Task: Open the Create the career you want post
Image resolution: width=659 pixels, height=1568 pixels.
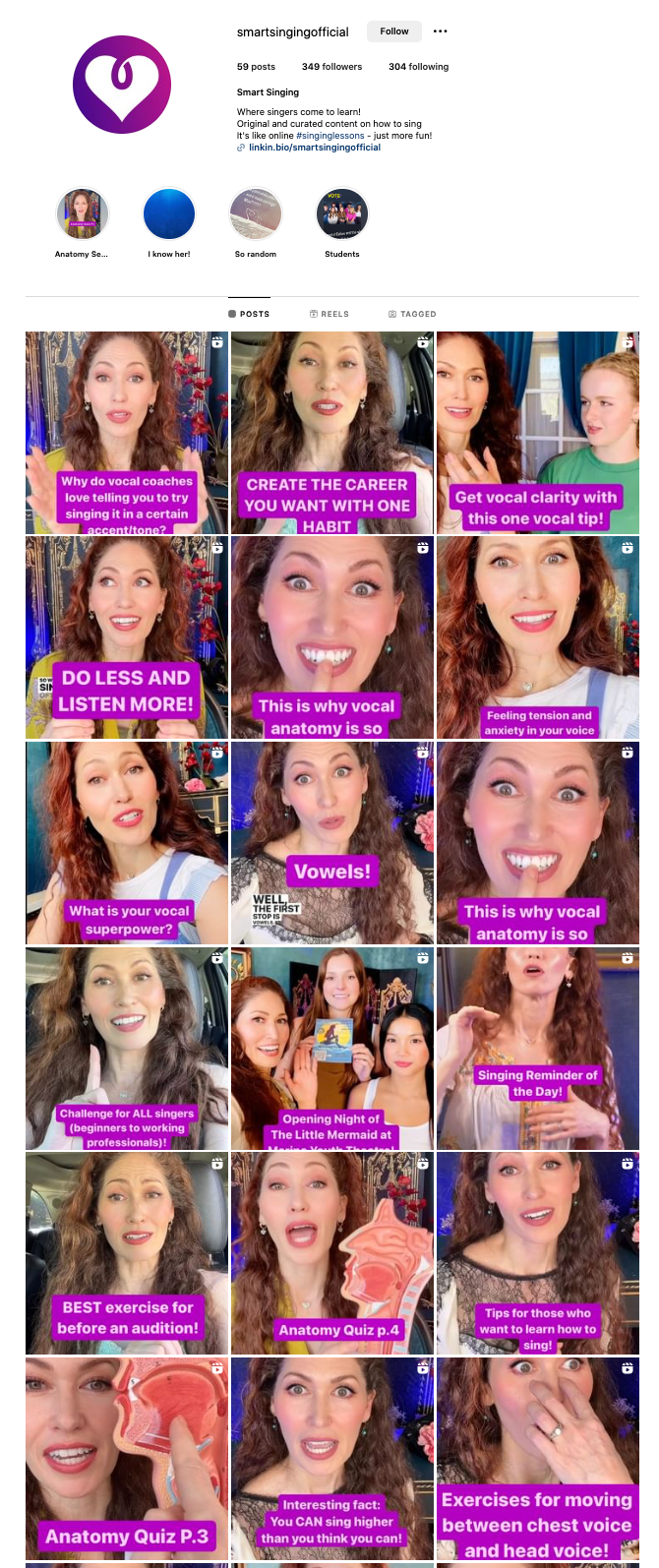Action: tap(331, 433)
